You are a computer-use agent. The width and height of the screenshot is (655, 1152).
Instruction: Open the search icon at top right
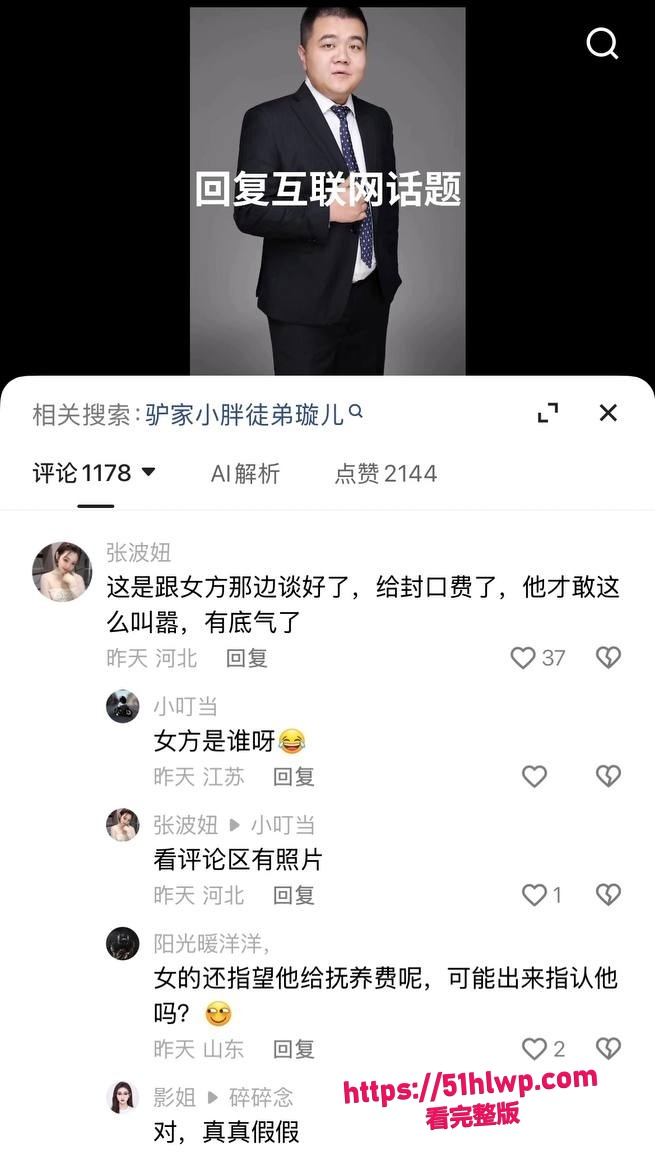pyautogui.click(x=602, y=43)
